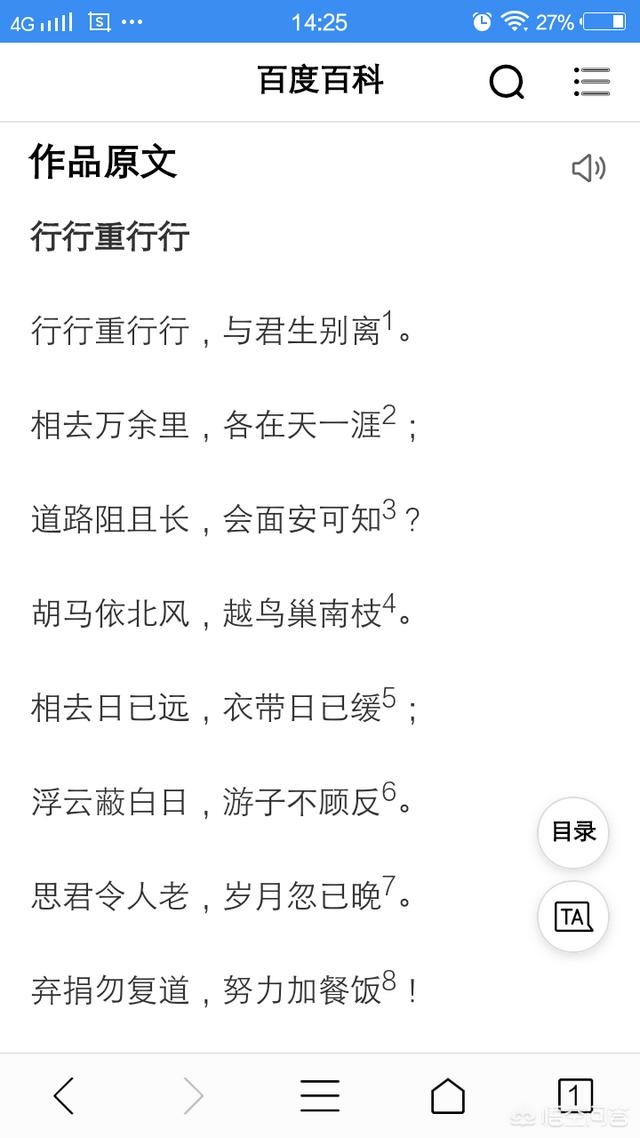Go to the browser home page
640x1138 pixels.
pyautogui.click(x=448, y=1096)
